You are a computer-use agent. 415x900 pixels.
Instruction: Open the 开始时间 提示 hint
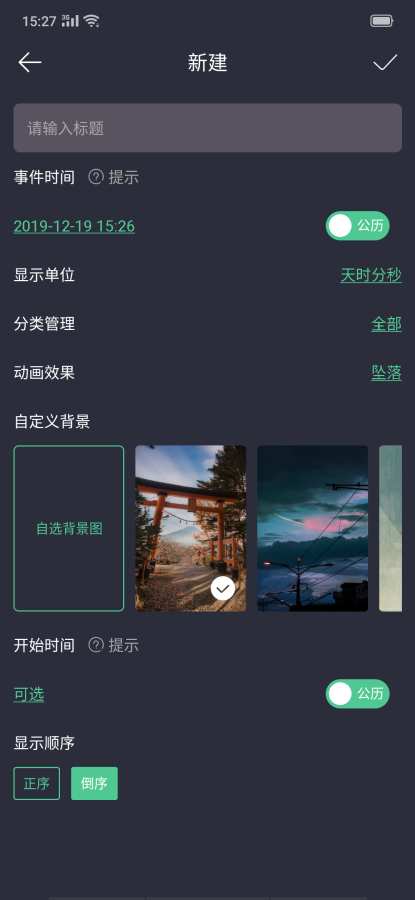point(114,645)
